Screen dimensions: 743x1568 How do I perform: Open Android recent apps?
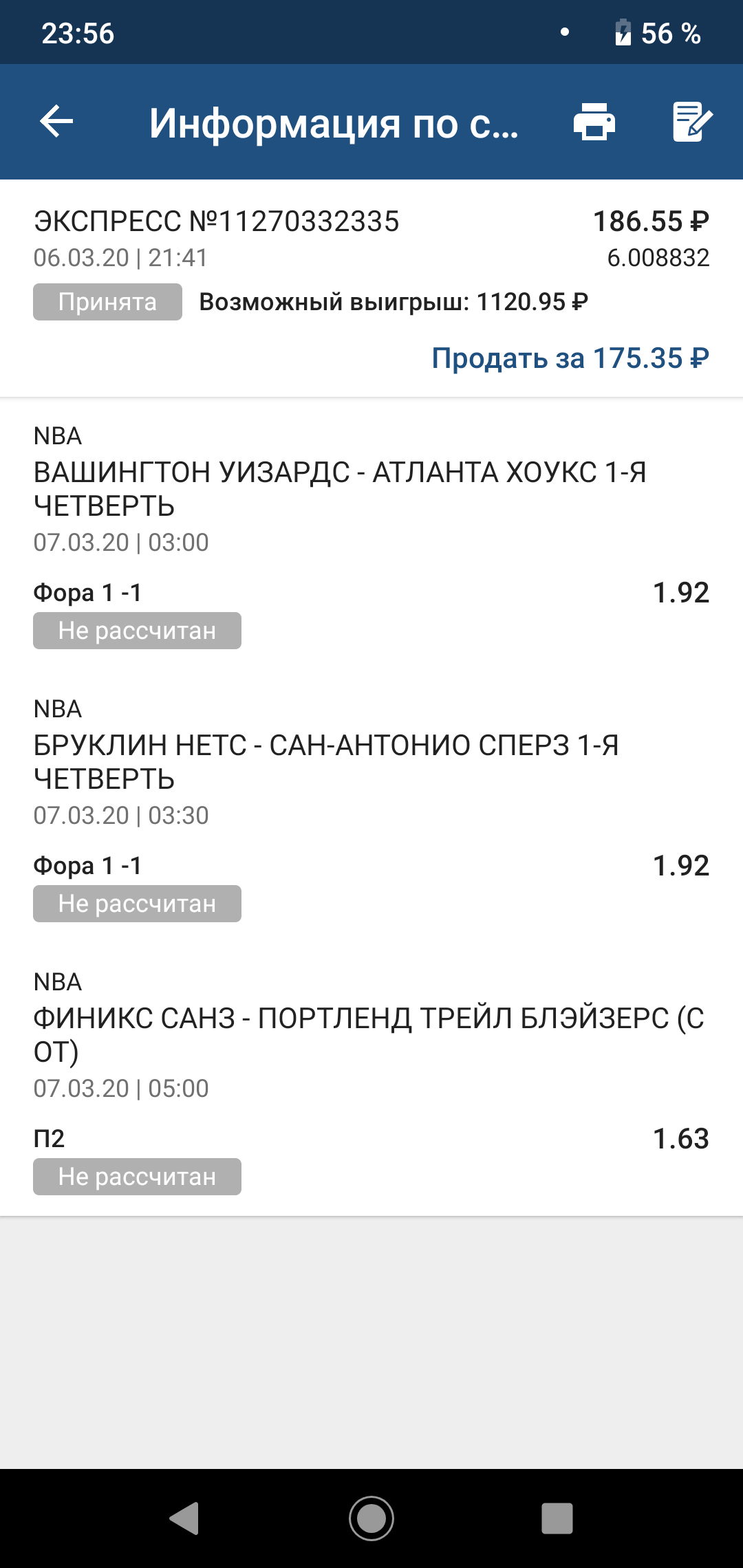click(557, 1518)
